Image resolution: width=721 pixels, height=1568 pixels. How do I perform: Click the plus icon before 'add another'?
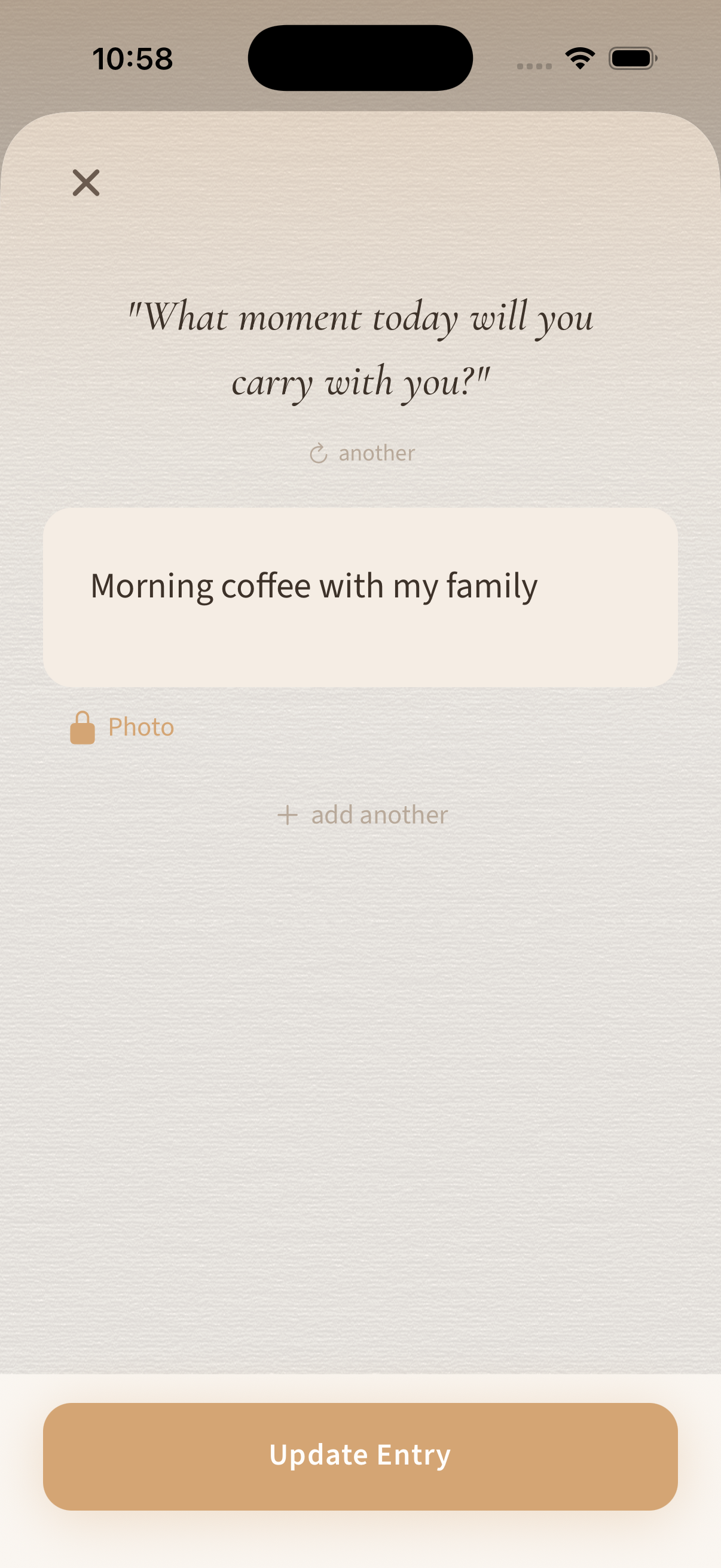pyautogui.click(x=286, y=815)
